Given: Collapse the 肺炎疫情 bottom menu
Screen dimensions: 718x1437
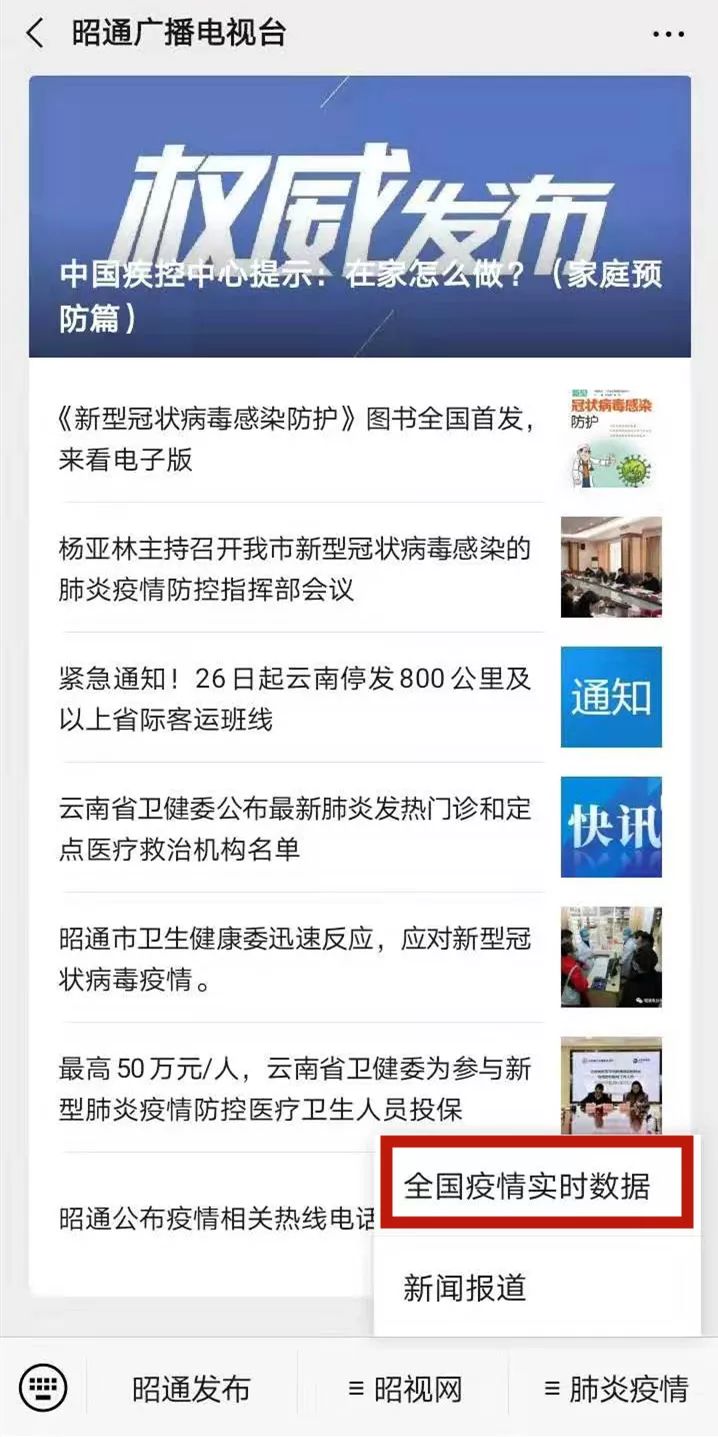Looking at the screenshot, I should (615, 1388).
